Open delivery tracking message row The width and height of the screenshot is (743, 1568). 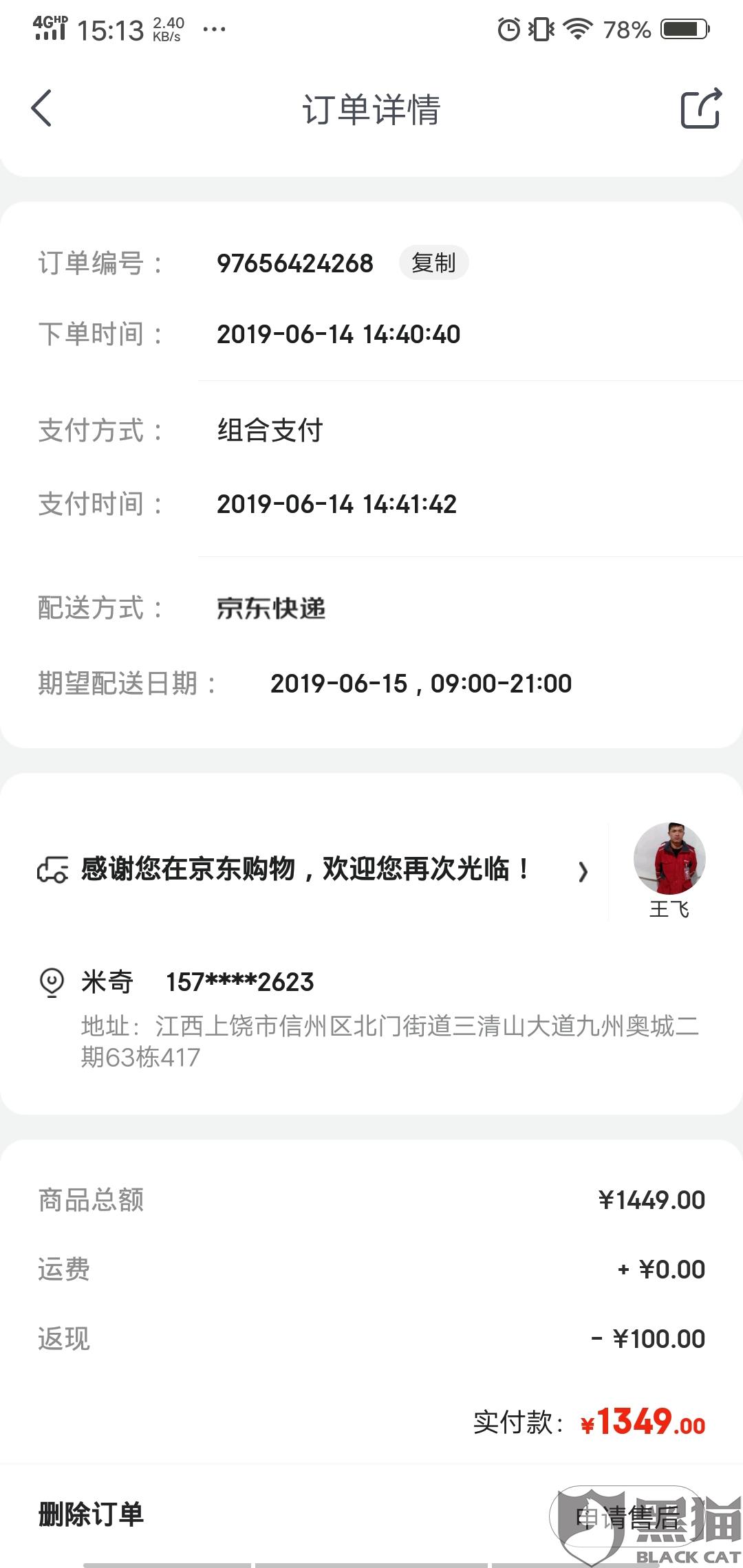pyautogui.click(x=310, y=869)
